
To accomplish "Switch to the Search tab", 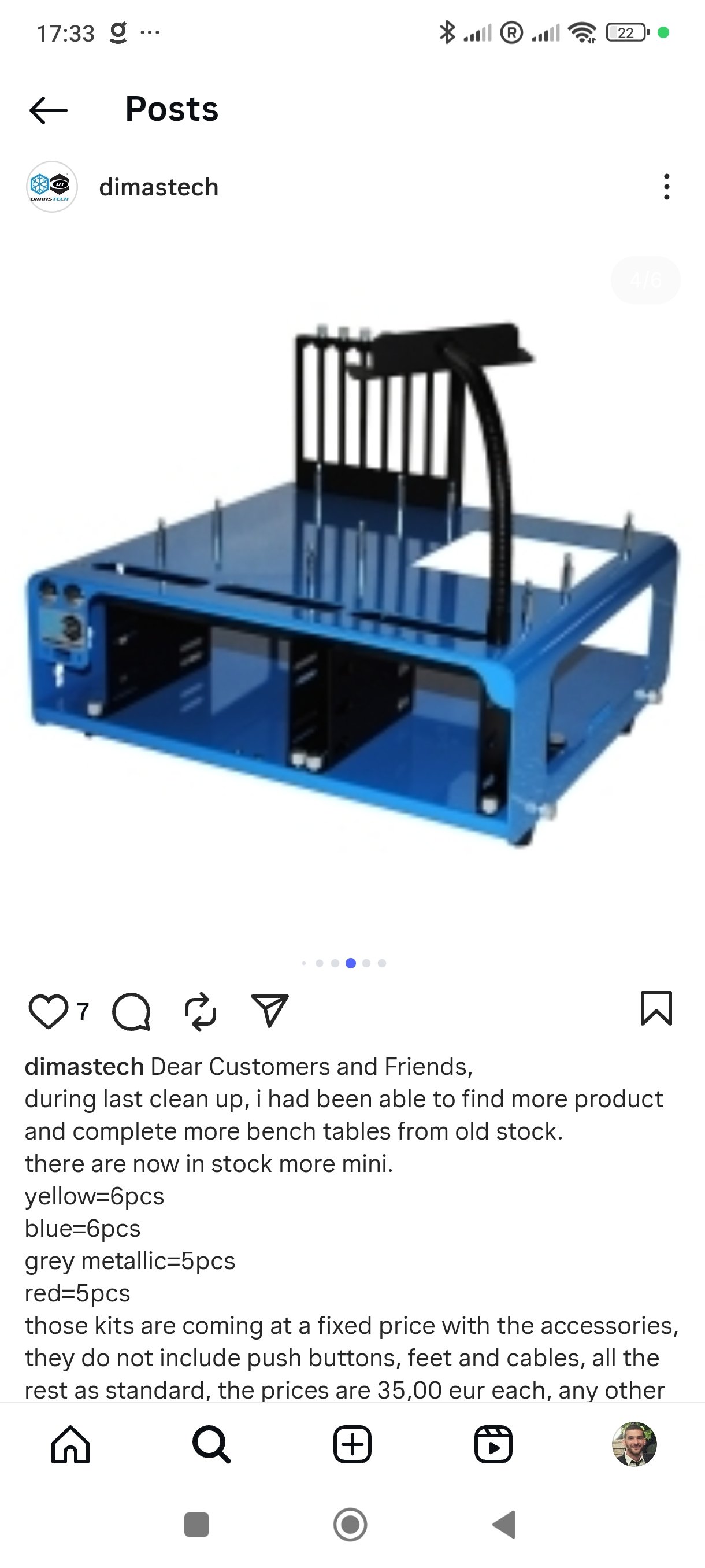I will (x=211, y=1444).
